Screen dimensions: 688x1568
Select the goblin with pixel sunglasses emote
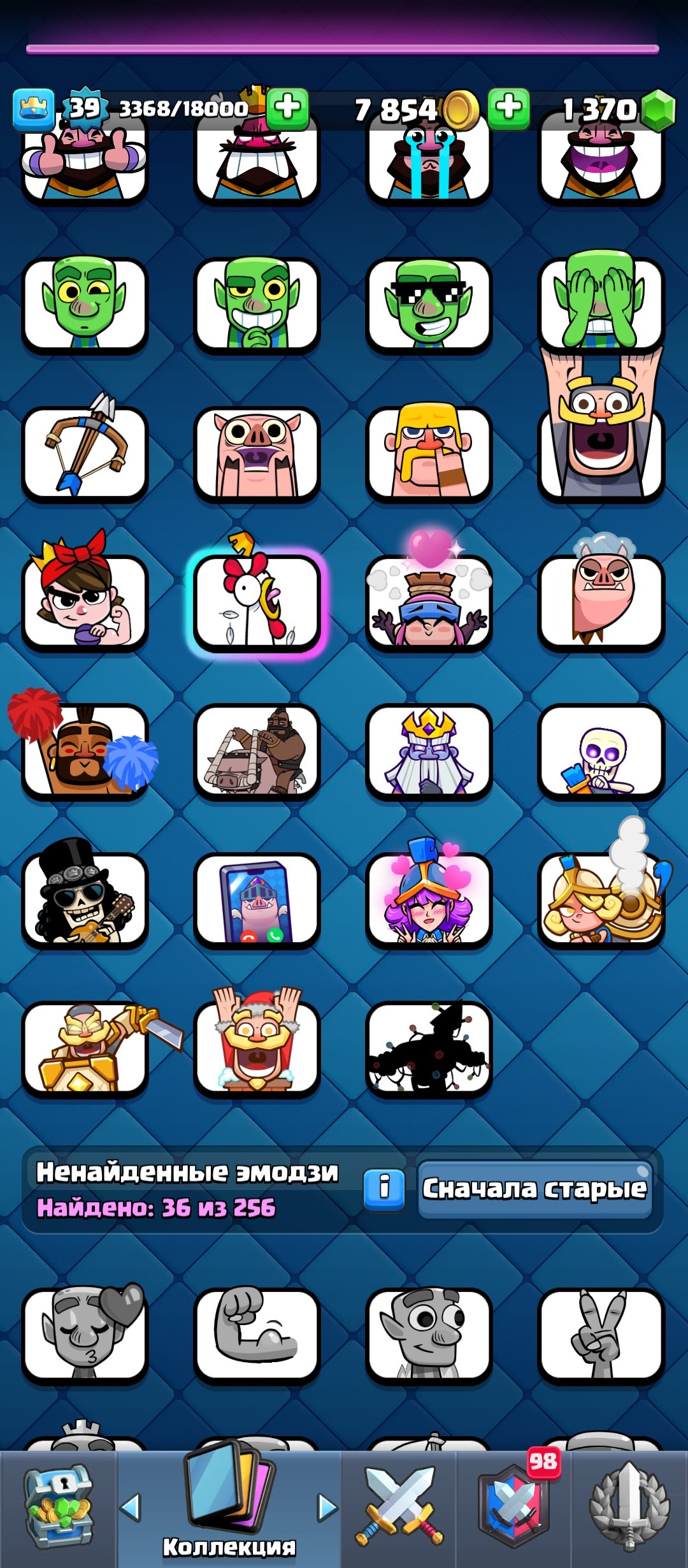click(x=429, y=305)
